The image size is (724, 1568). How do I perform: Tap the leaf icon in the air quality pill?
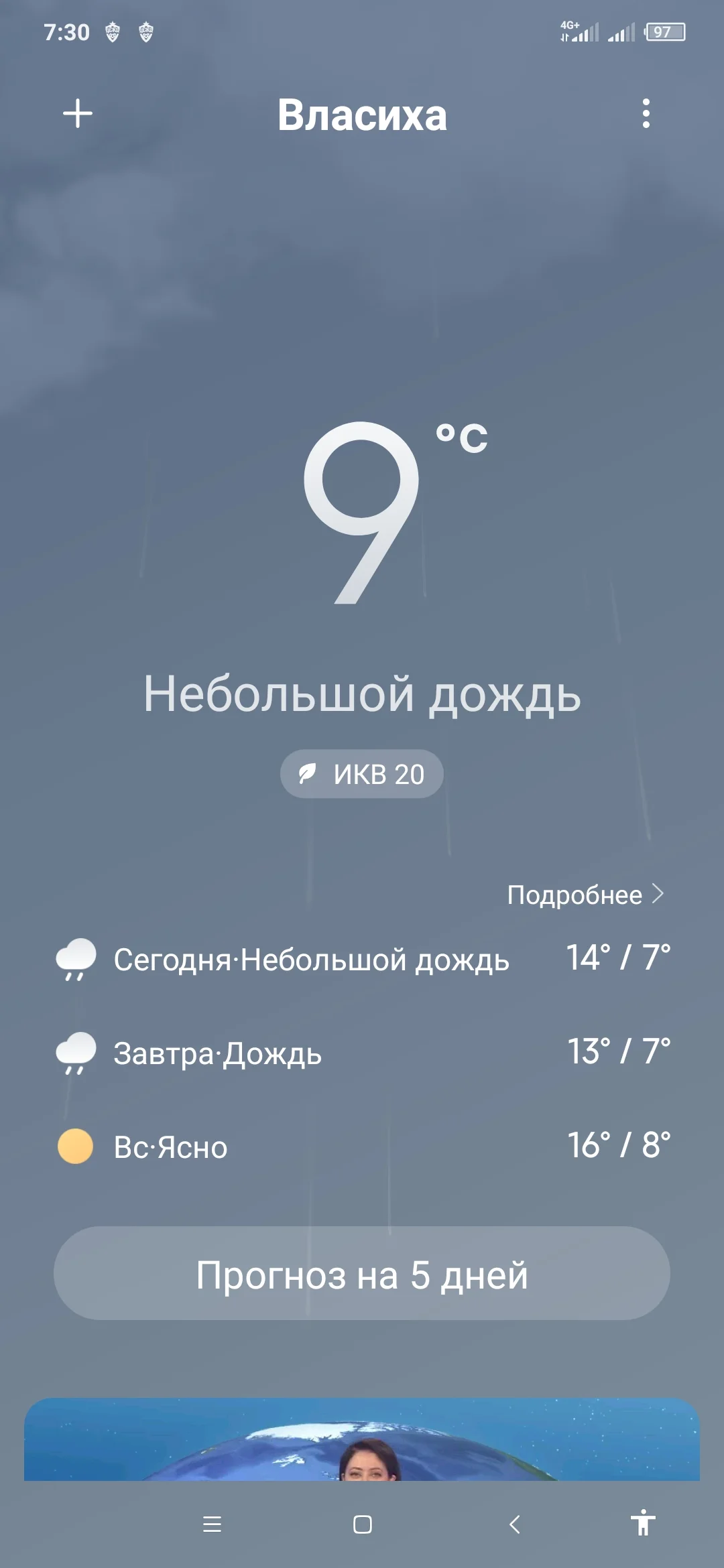coord(308,773)
